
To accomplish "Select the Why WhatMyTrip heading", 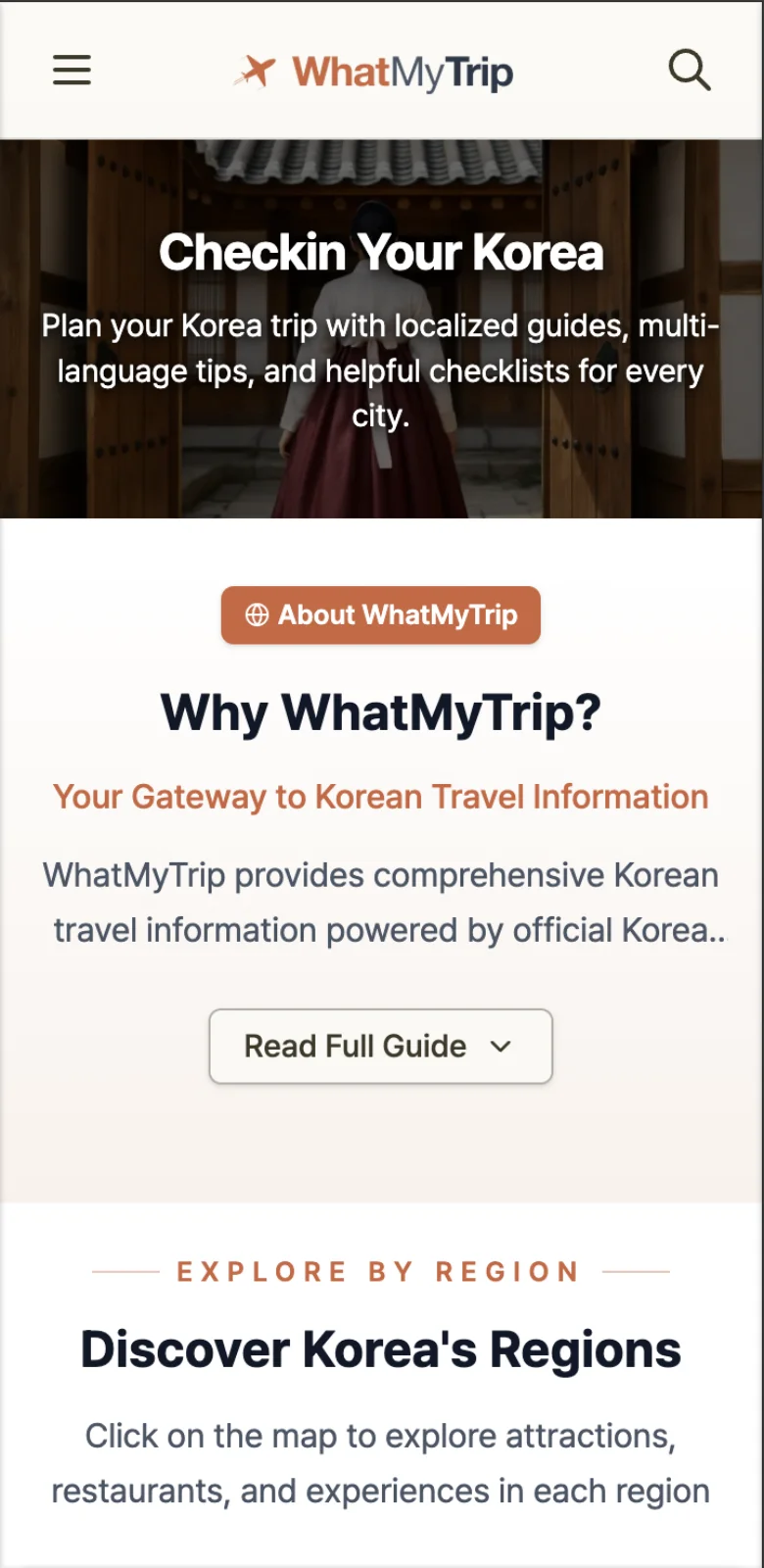I will pos(380,712).
